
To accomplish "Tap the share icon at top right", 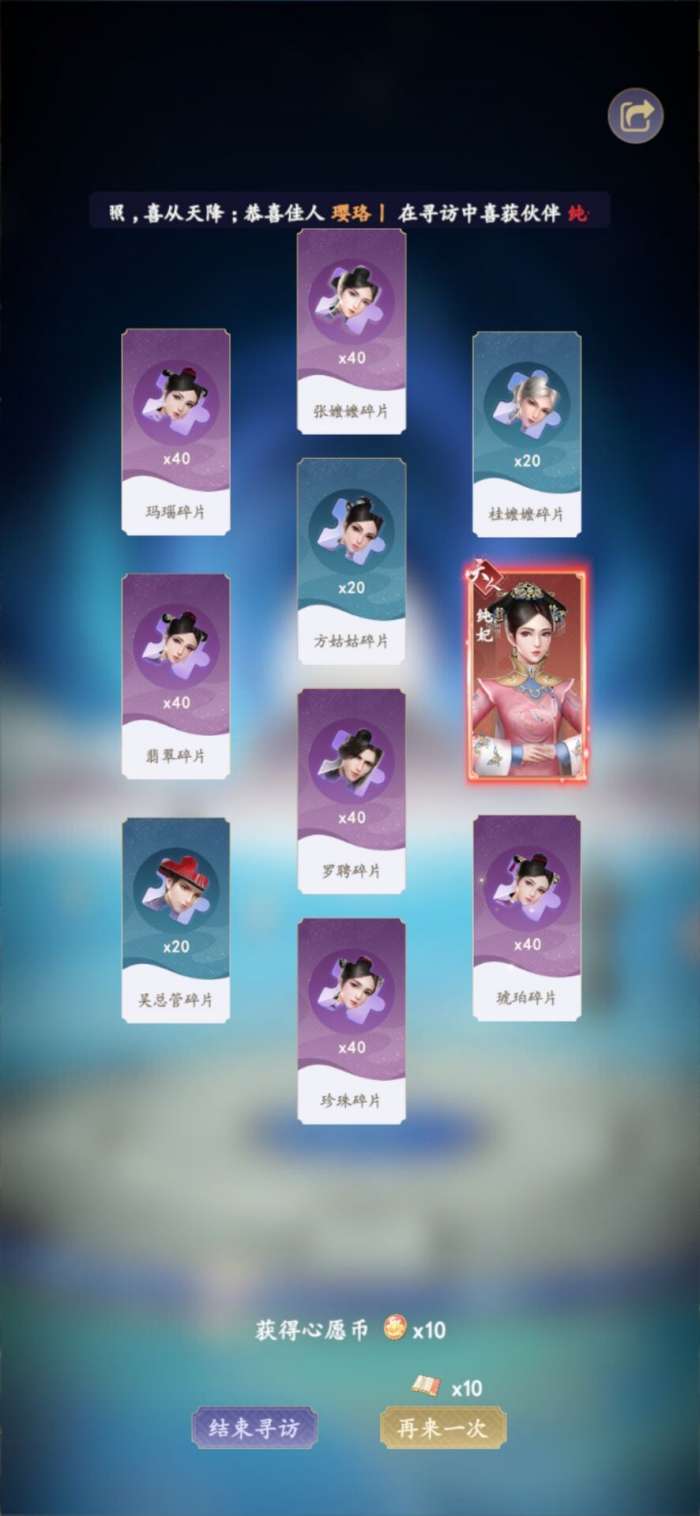I will [x=636, y=116].
